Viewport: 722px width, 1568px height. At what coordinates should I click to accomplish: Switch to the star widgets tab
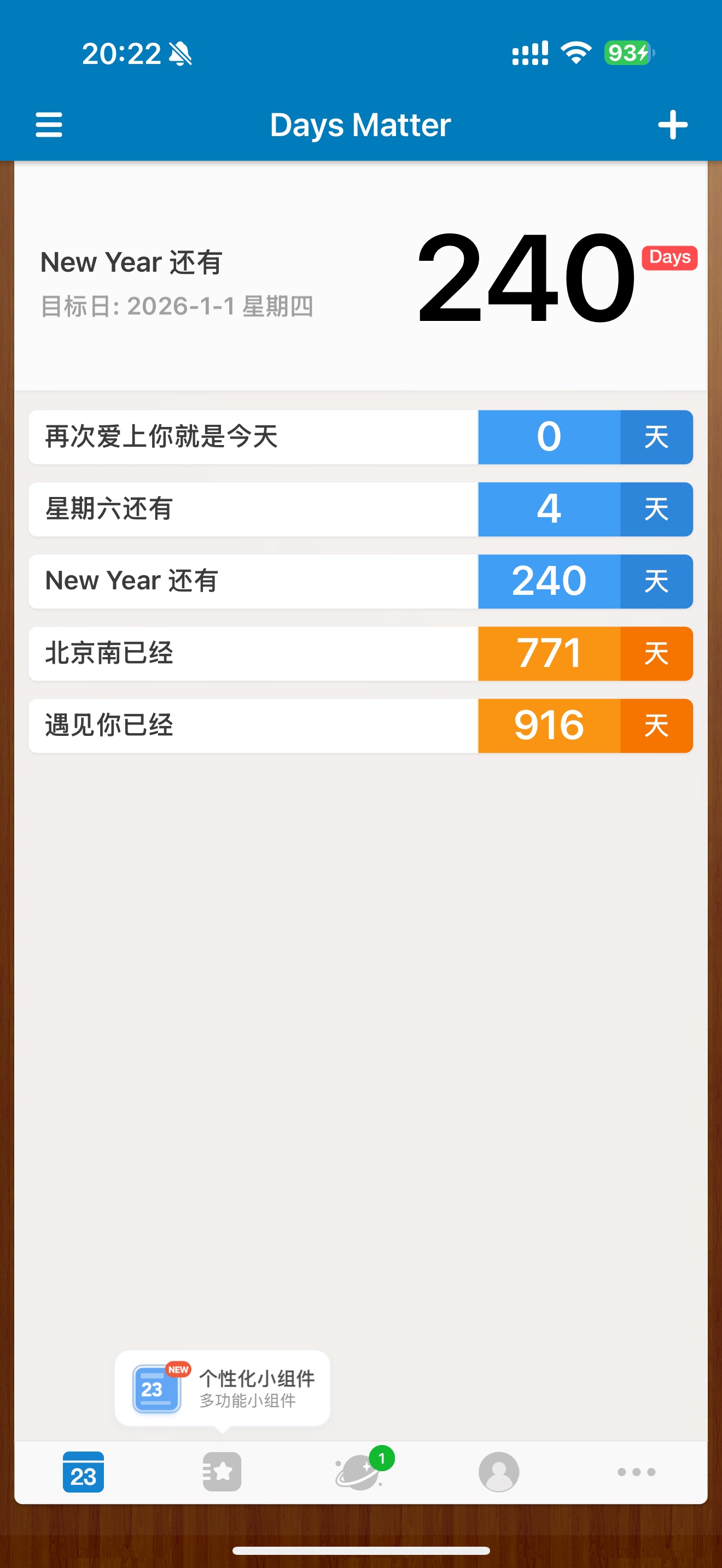pos(222,1472)
